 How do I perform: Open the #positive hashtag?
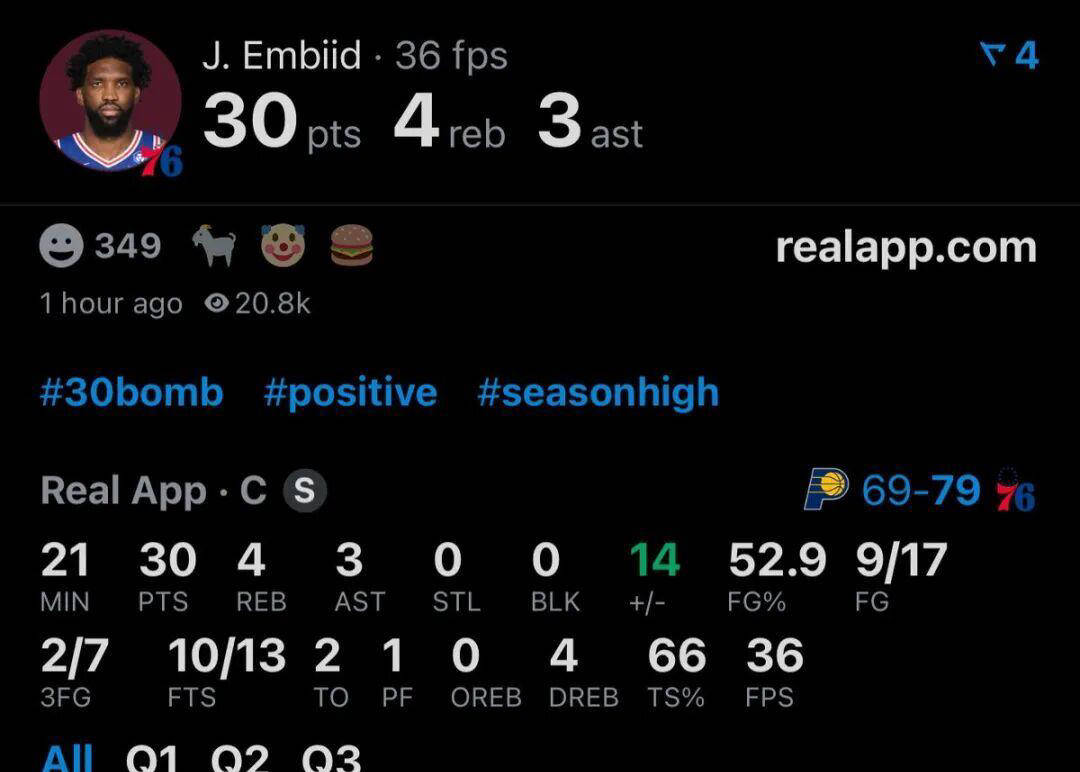coord(350,393)
